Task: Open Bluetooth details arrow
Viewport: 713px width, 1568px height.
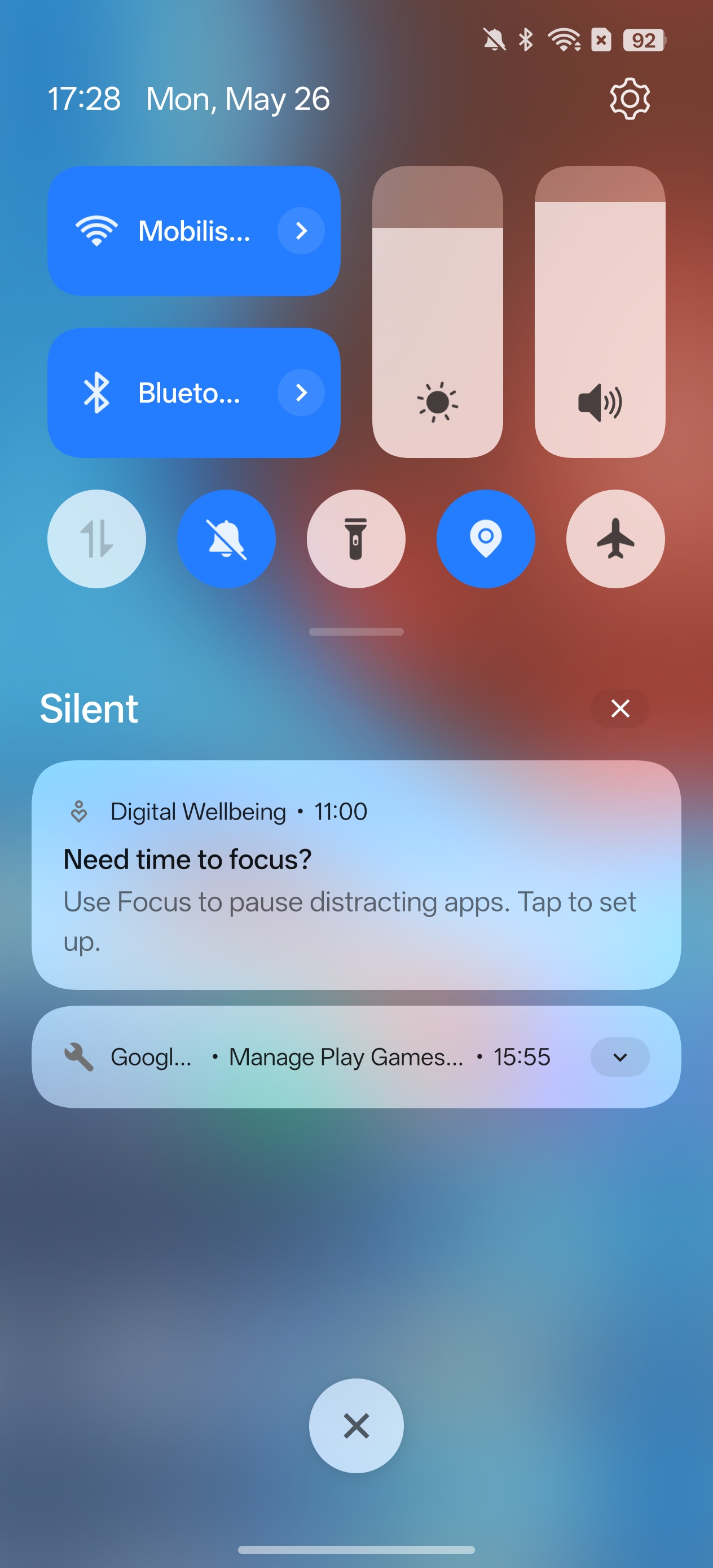Action: click(x=301, y=393)
